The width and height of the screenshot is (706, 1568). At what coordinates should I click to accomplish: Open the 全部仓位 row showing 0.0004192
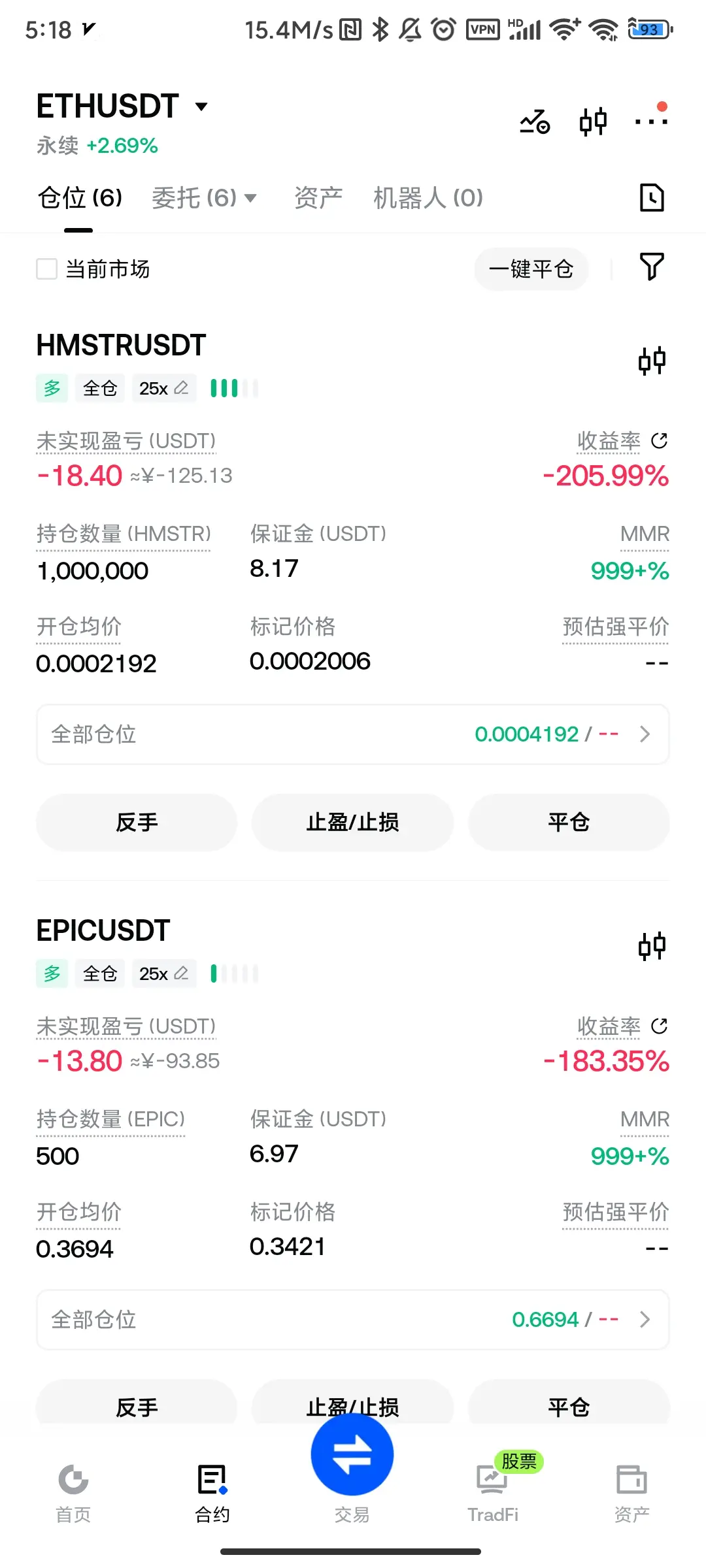coord(353,734)
